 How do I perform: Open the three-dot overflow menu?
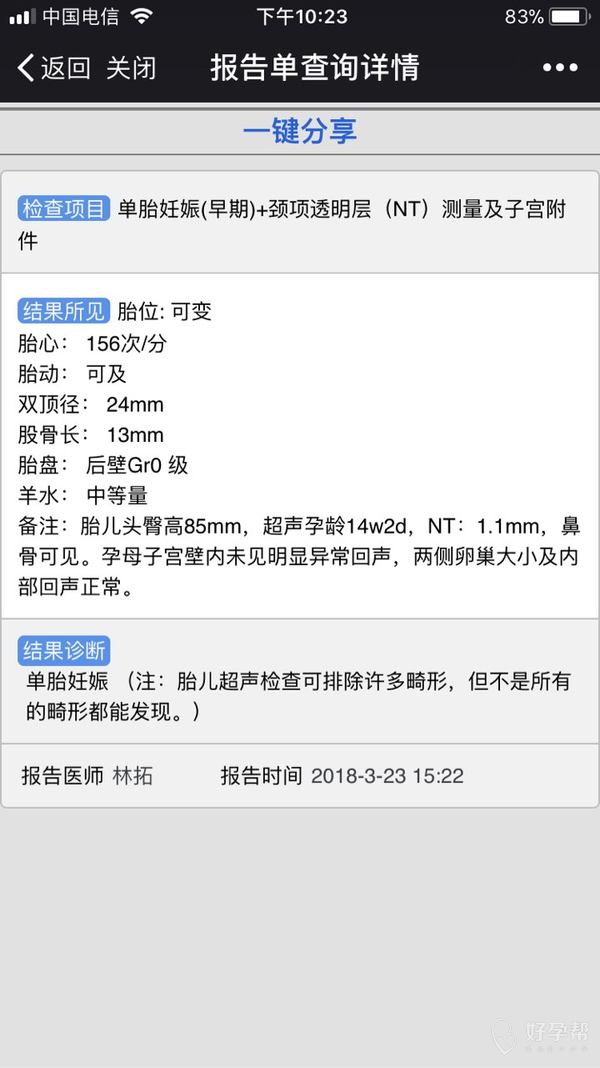(560, 68)
